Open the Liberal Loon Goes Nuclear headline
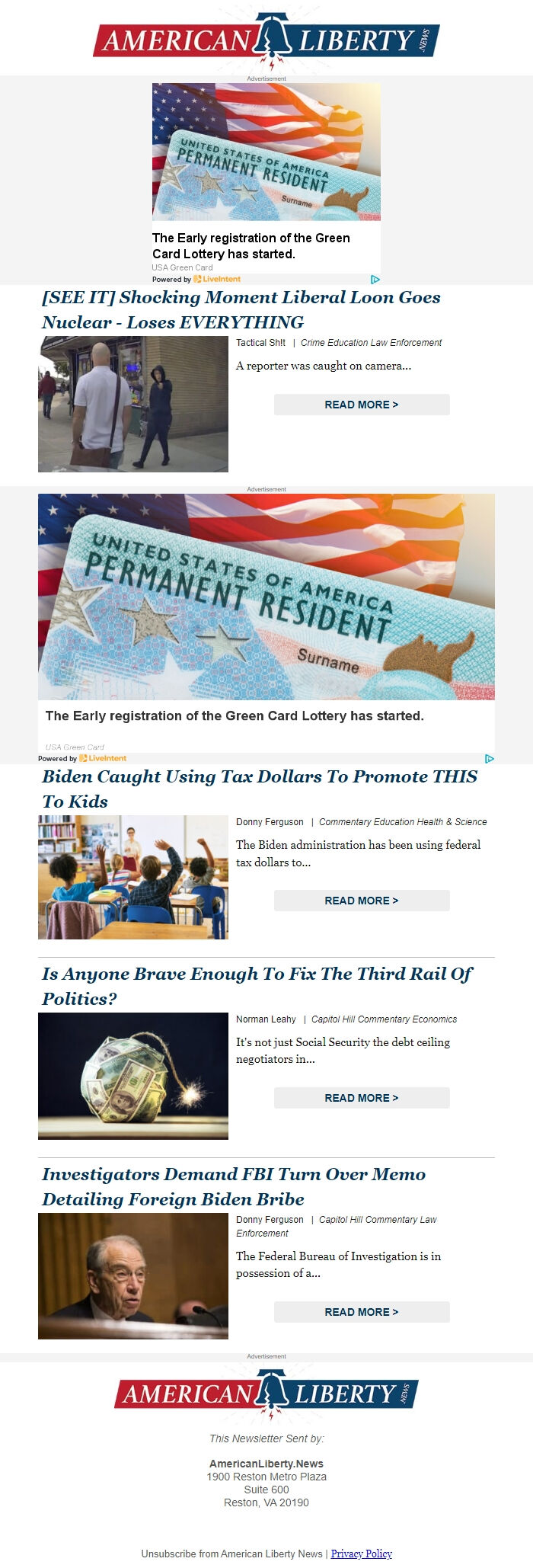 (241, 309)
